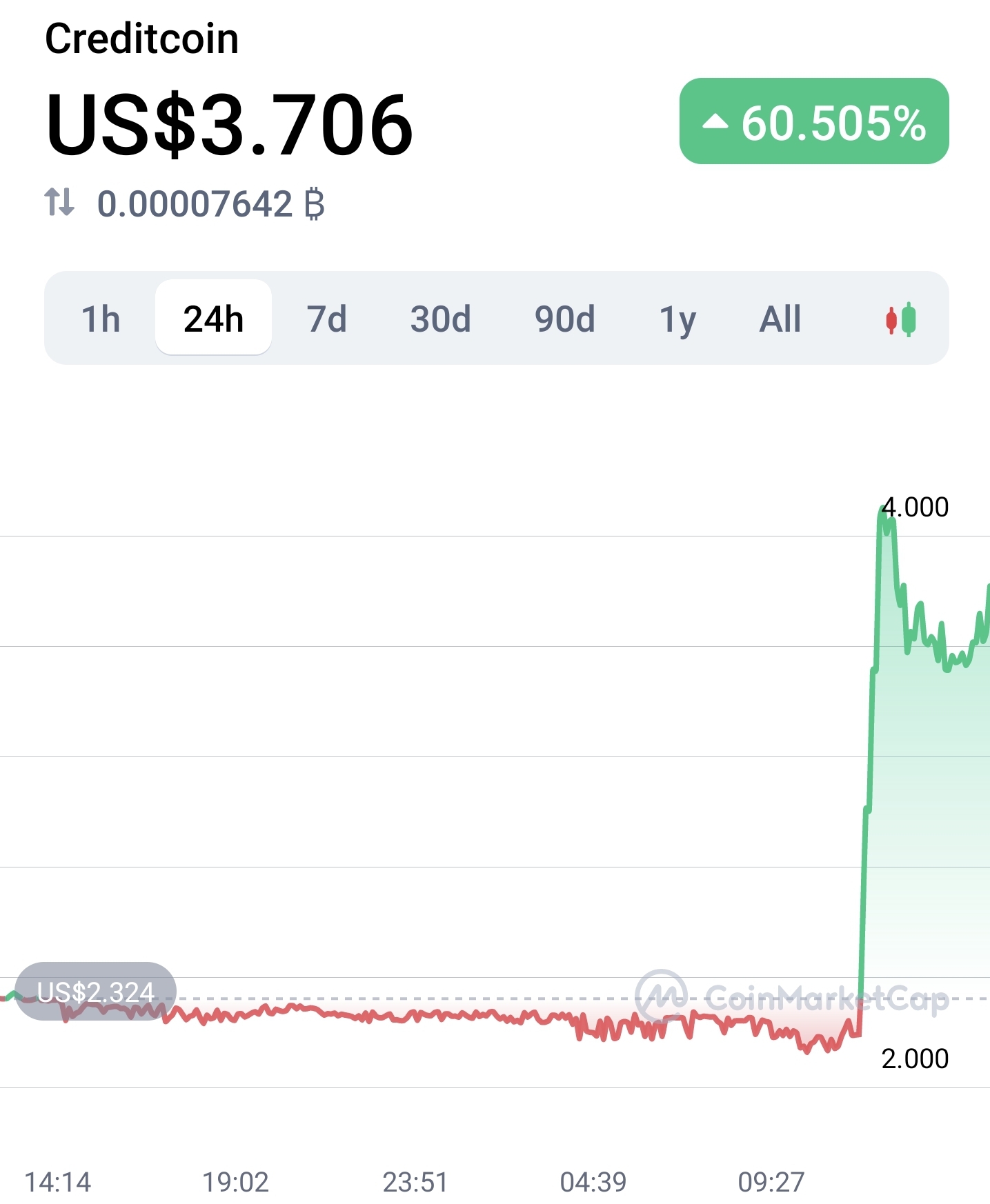990x1204 pixels.
Task: Switch chart to 1h timeframe
Action: 101,319
